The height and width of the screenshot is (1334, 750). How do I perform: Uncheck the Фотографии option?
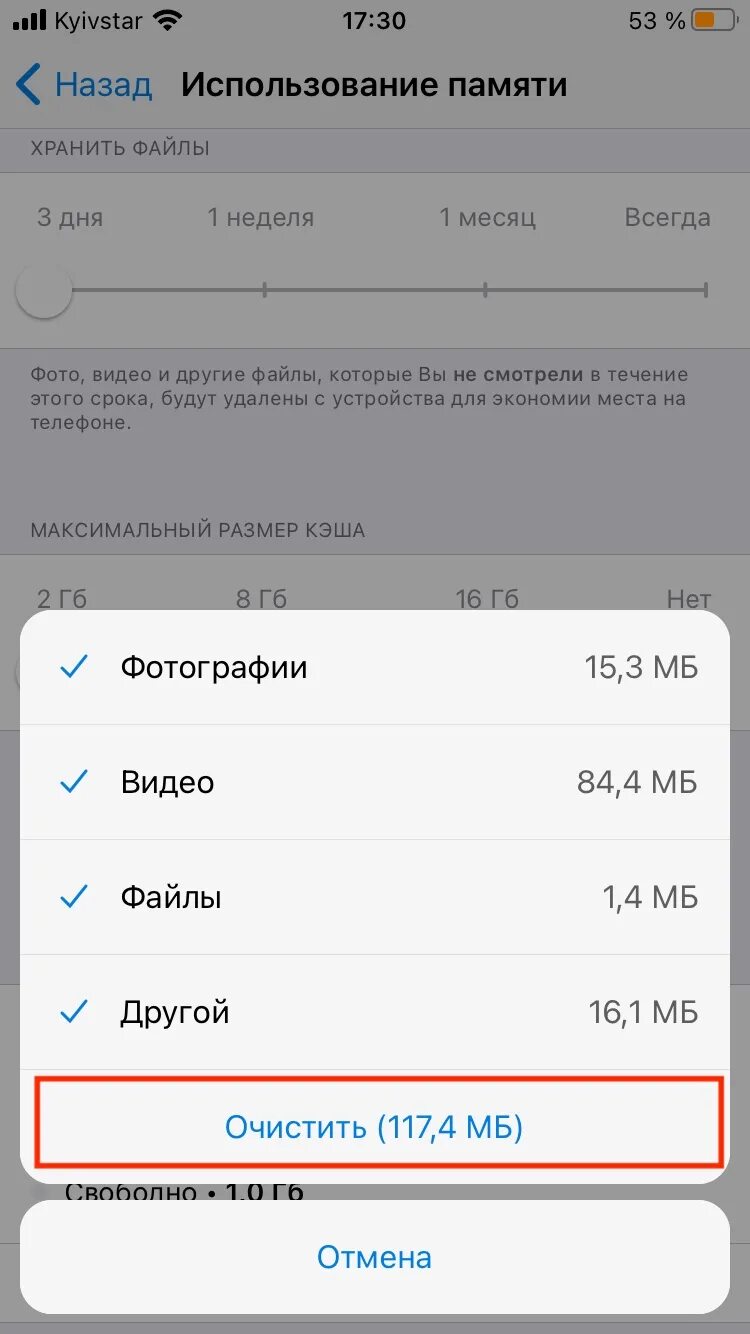375,667
